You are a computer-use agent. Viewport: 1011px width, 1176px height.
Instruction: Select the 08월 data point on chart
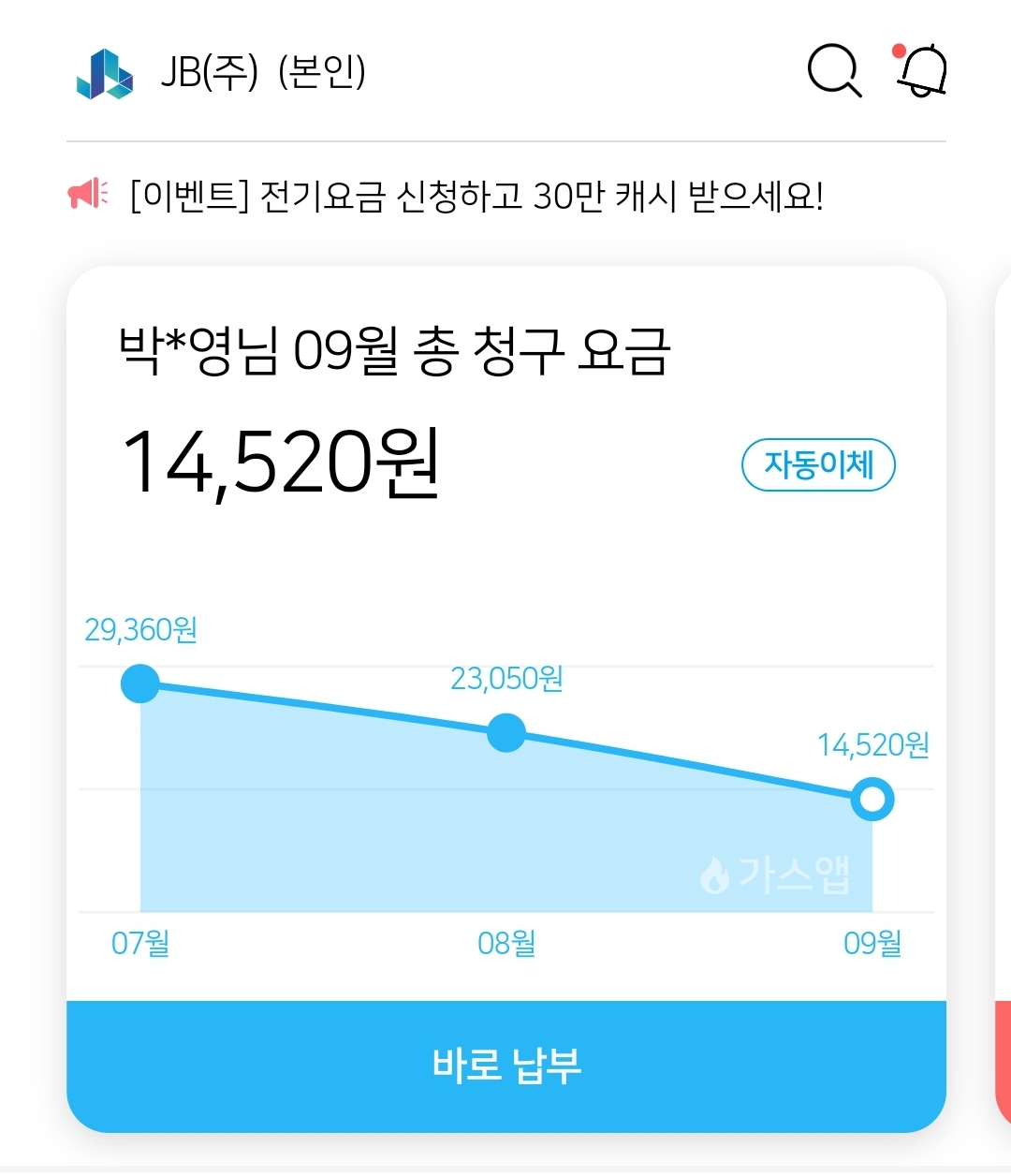[x=506, y=732]
